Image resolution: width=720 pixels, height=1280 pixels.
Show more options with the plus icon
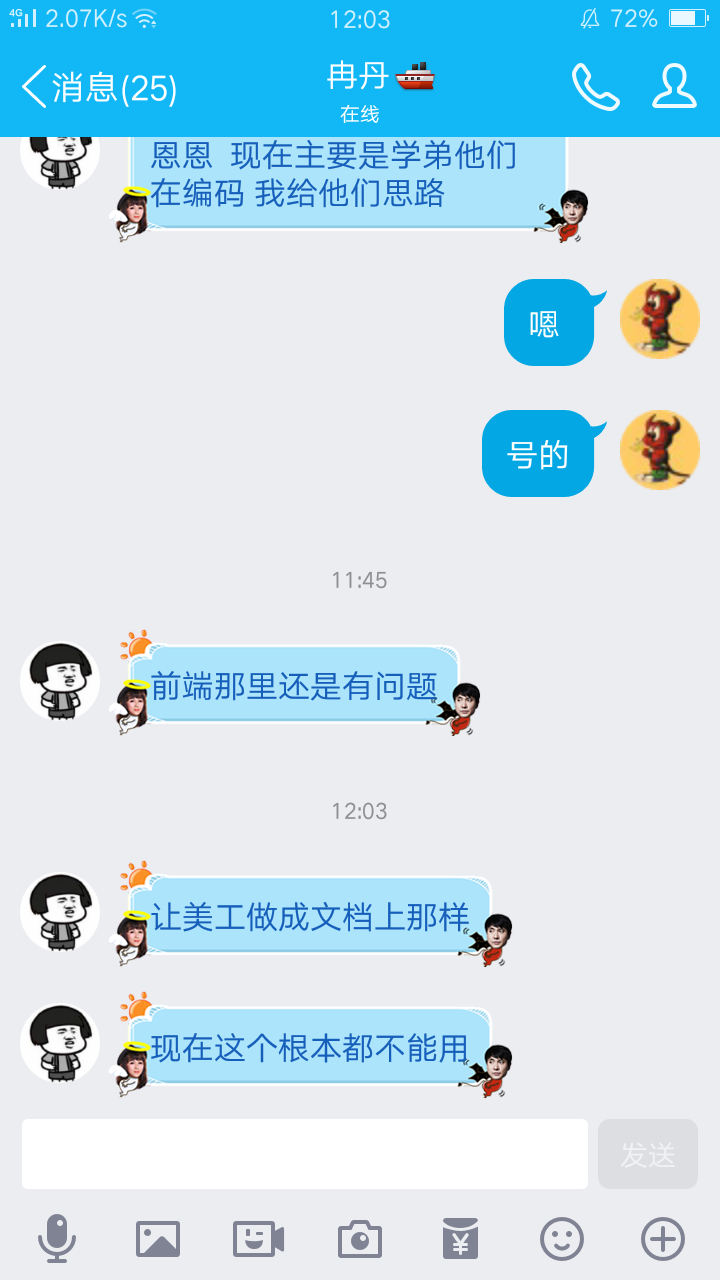coord(662,1239)
